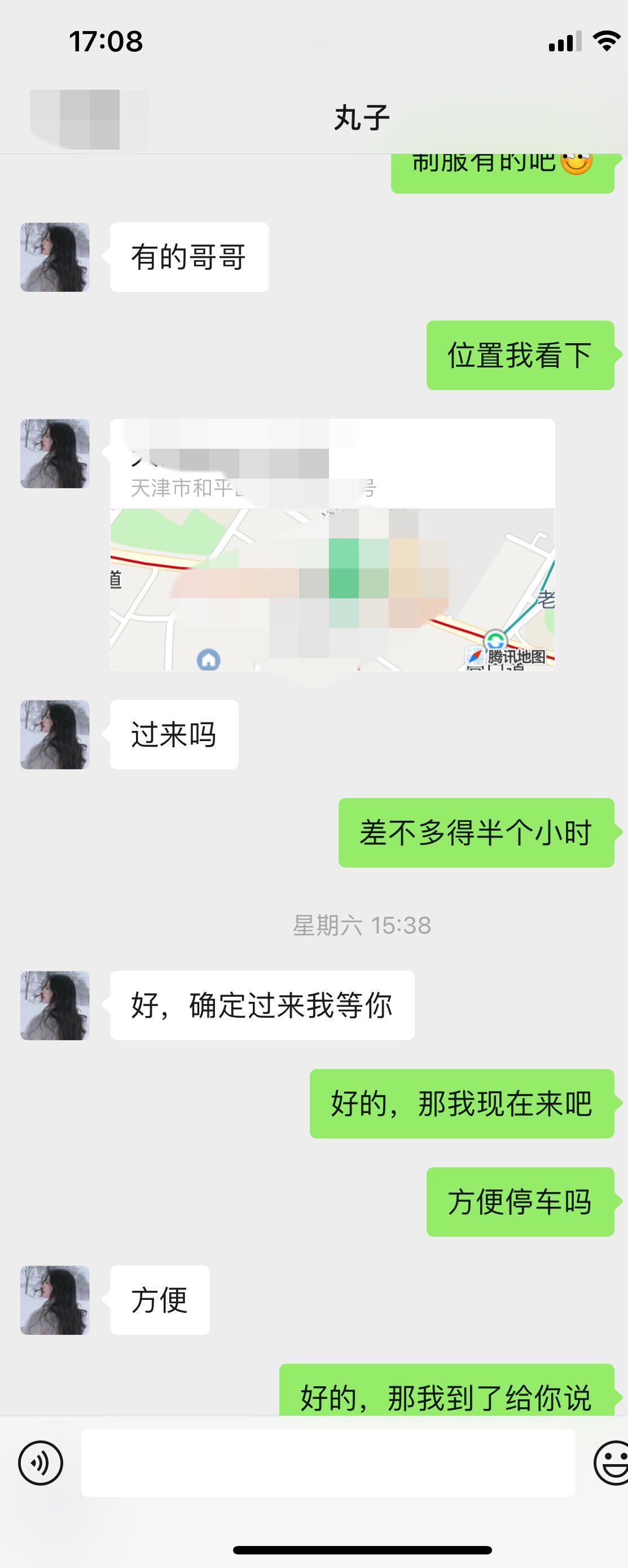The image size is (628, 1568).
Task: Open the emoji sticker panel
Action: 611,1462
